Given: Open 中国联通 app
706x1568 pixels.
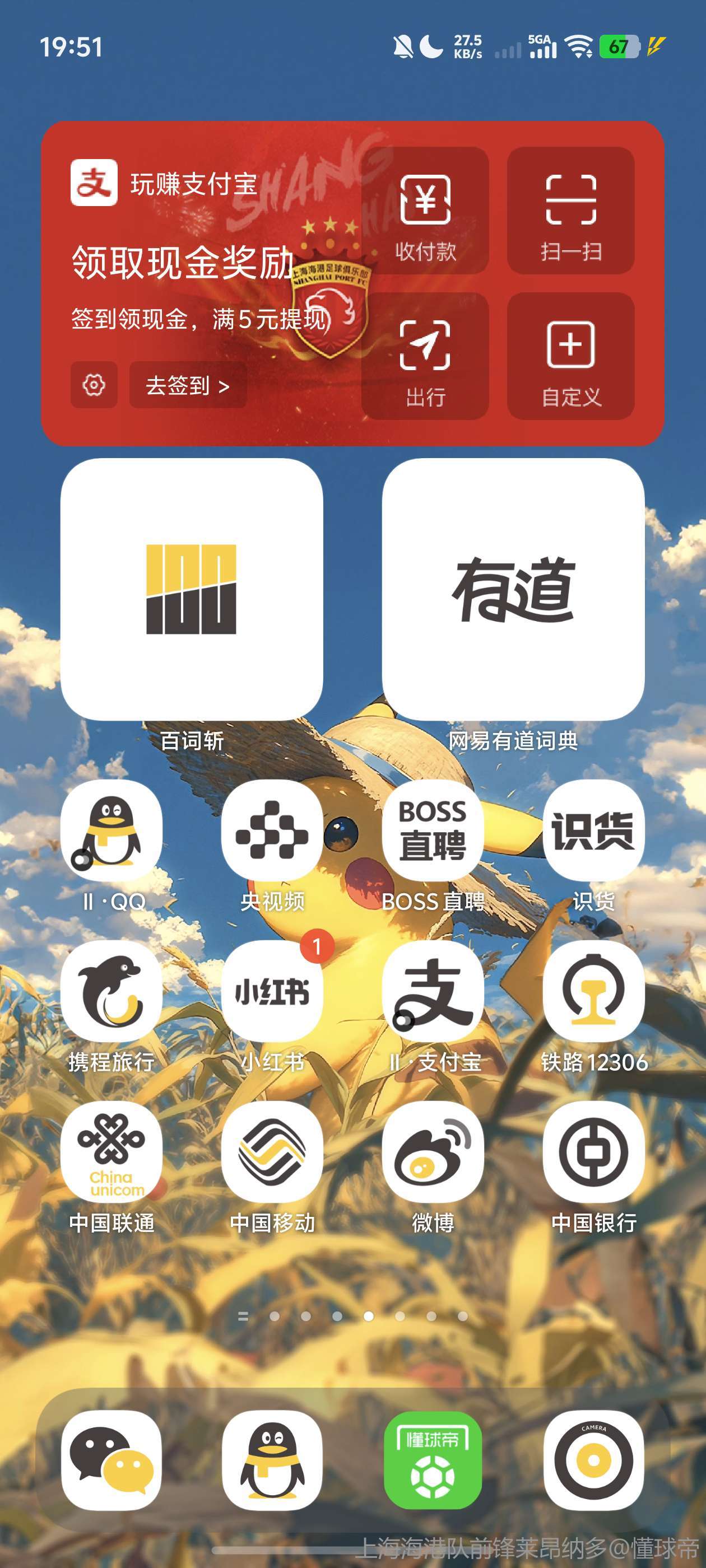Looking at the screenshot, I should pyautogui.click(x=112, y=1152).
